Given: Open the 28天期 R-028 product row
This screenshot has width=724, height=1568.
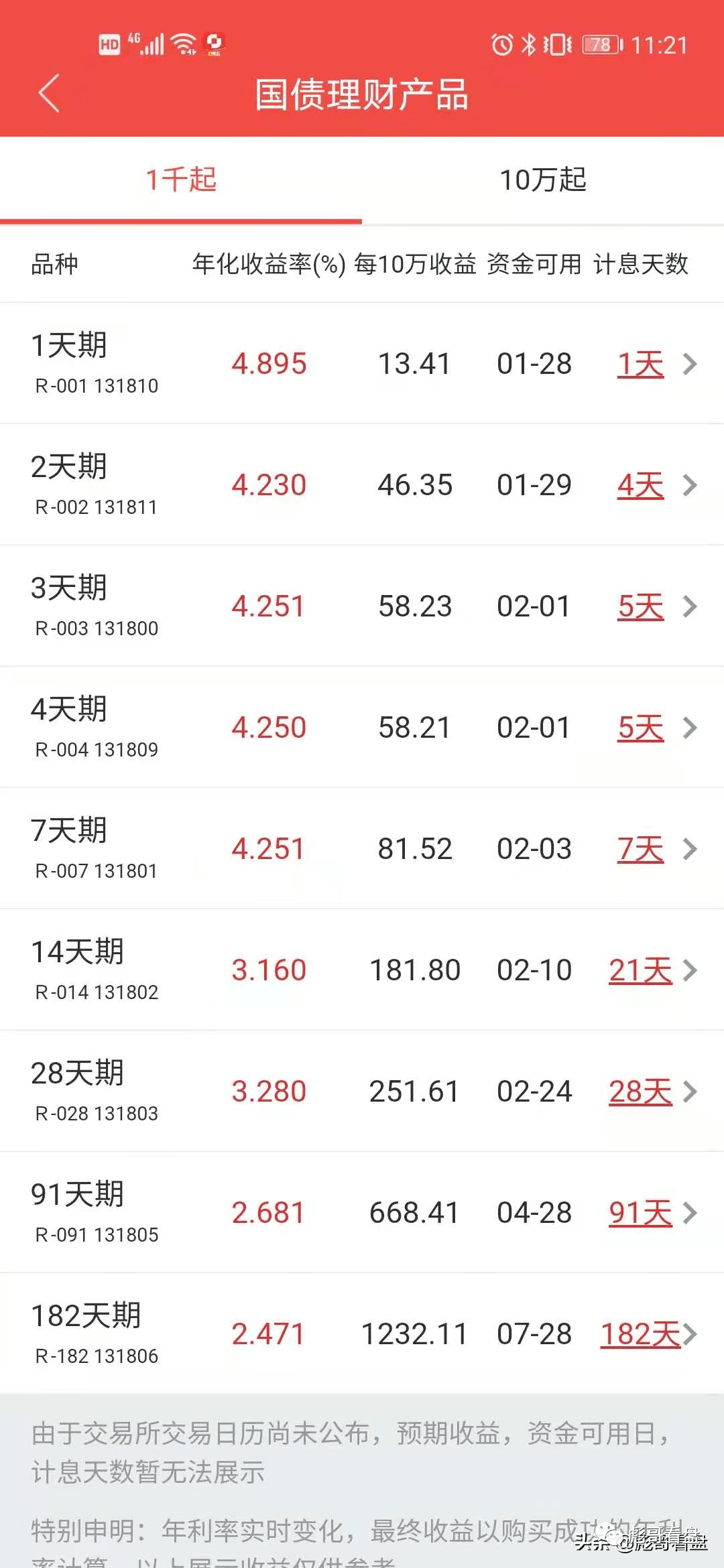Looking at the screenshot, I should pyautogui.click(x=362, y=1092).
